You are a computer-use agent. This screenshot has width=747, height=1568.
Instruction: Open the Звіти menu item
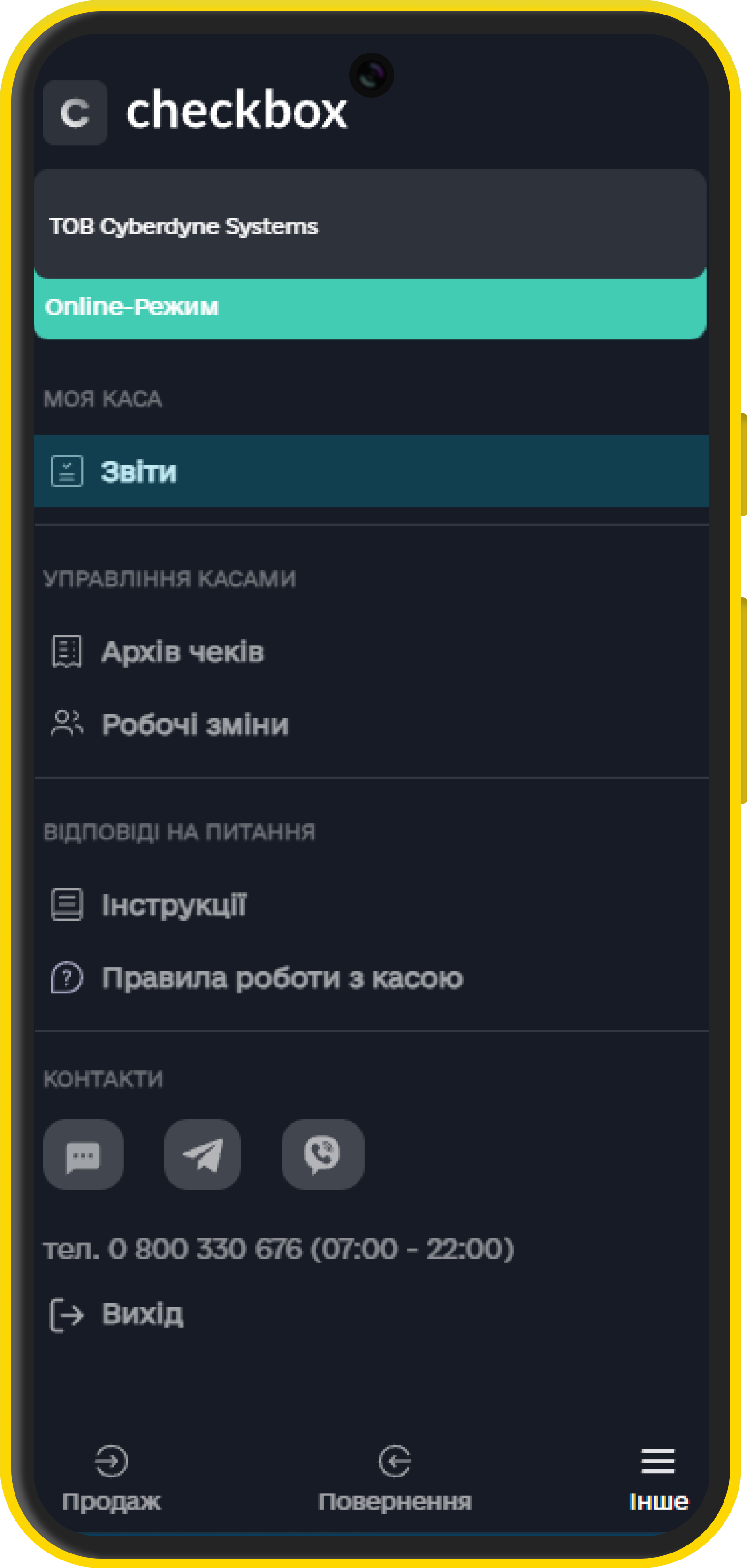(139, 472)
